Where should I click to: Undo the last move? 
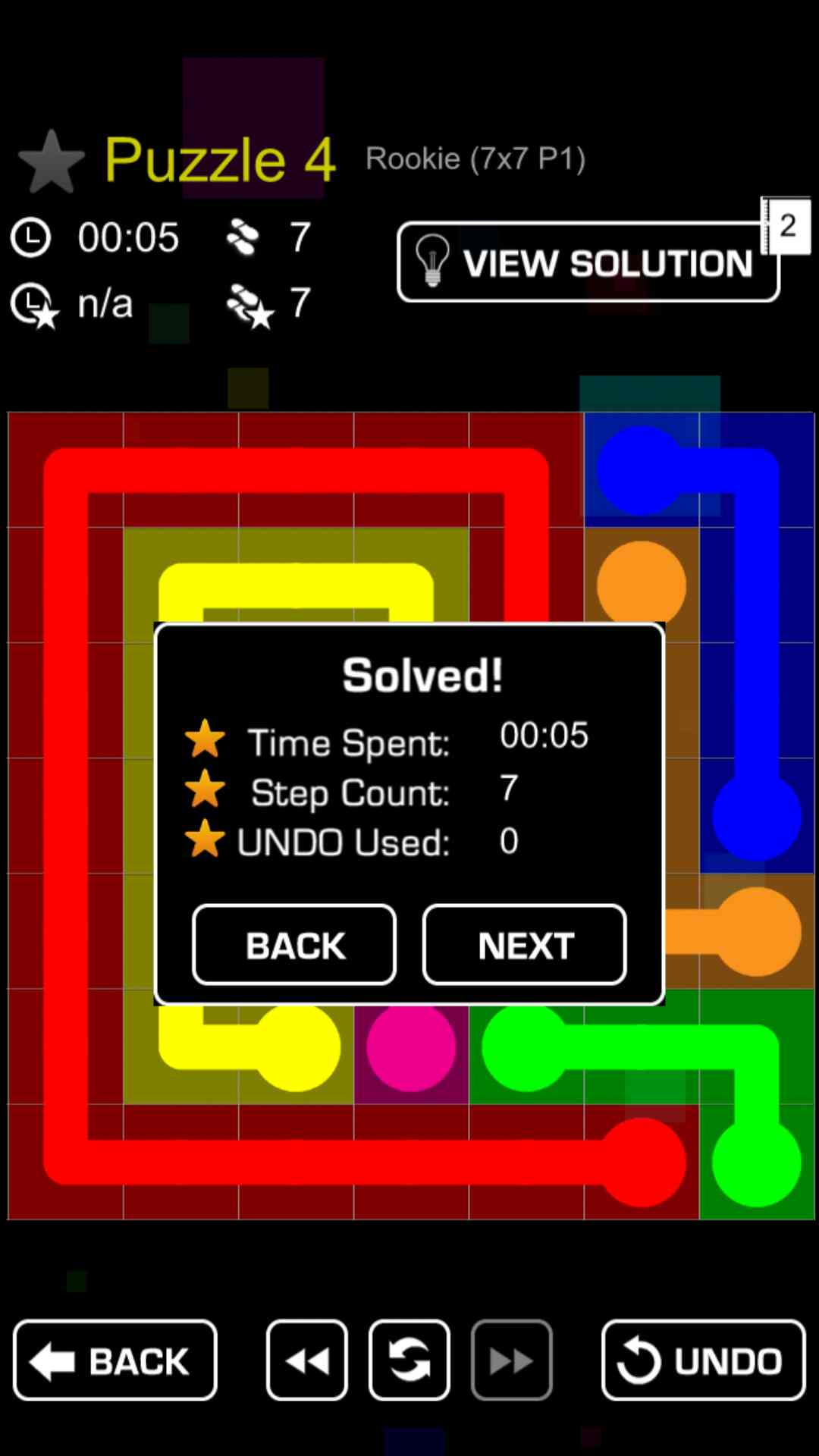703,1360
